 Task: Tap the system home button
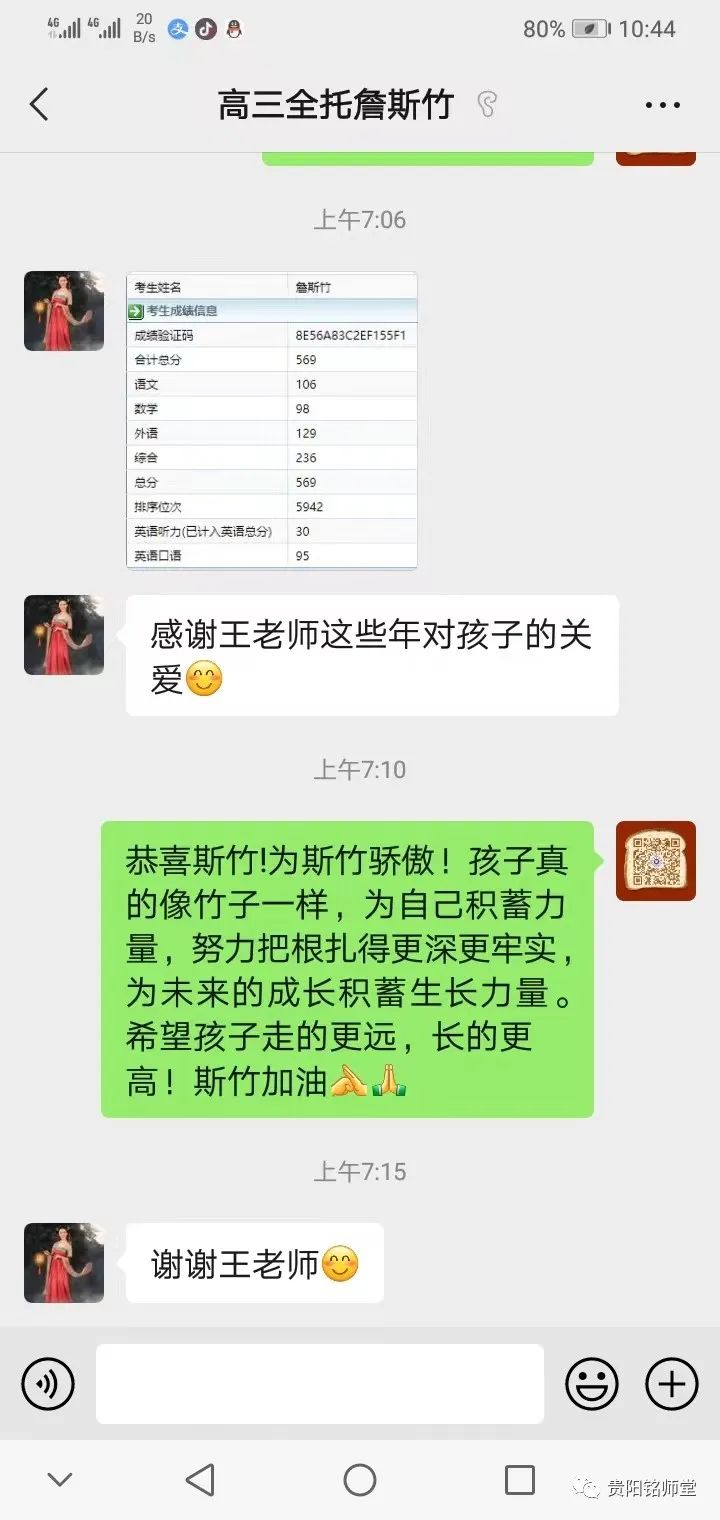(360, 1480)
